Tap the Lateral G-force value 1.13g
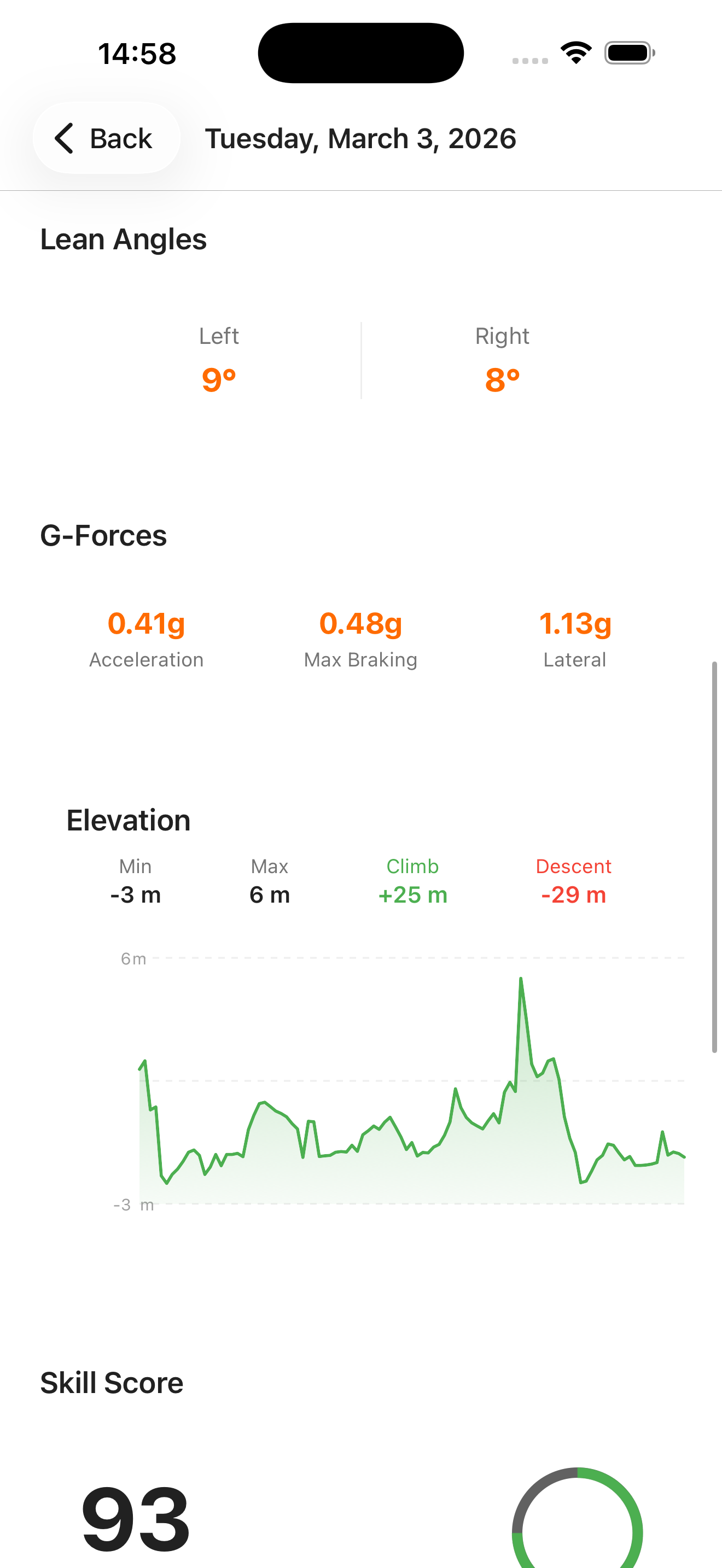Viewport: 722px width, 1568px height. click(575, 623)
